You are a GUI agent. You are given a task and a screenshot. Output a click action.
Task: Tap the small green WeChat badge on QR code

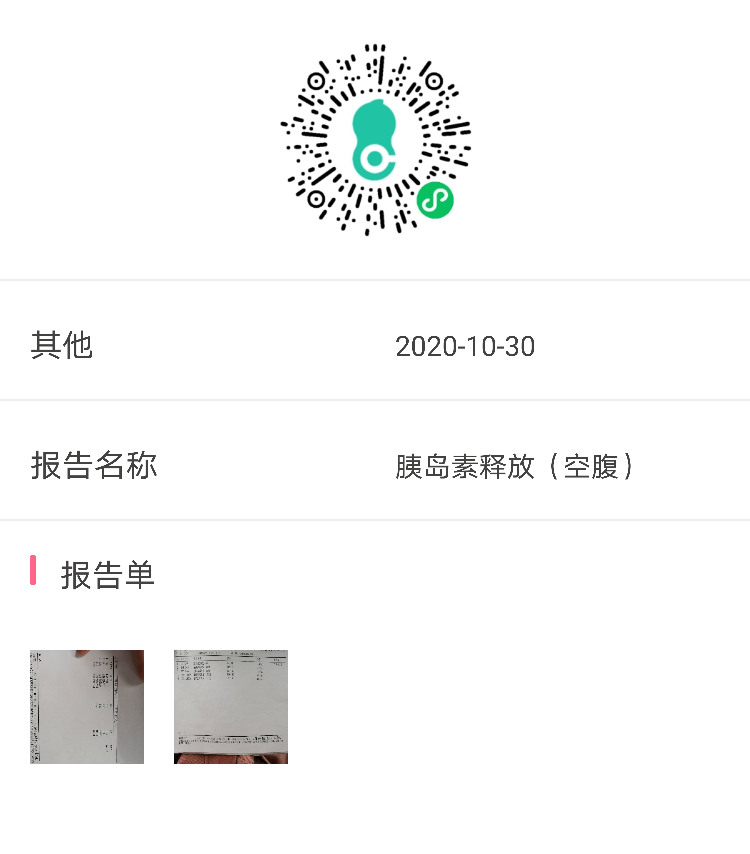click(x=433, y=200)
